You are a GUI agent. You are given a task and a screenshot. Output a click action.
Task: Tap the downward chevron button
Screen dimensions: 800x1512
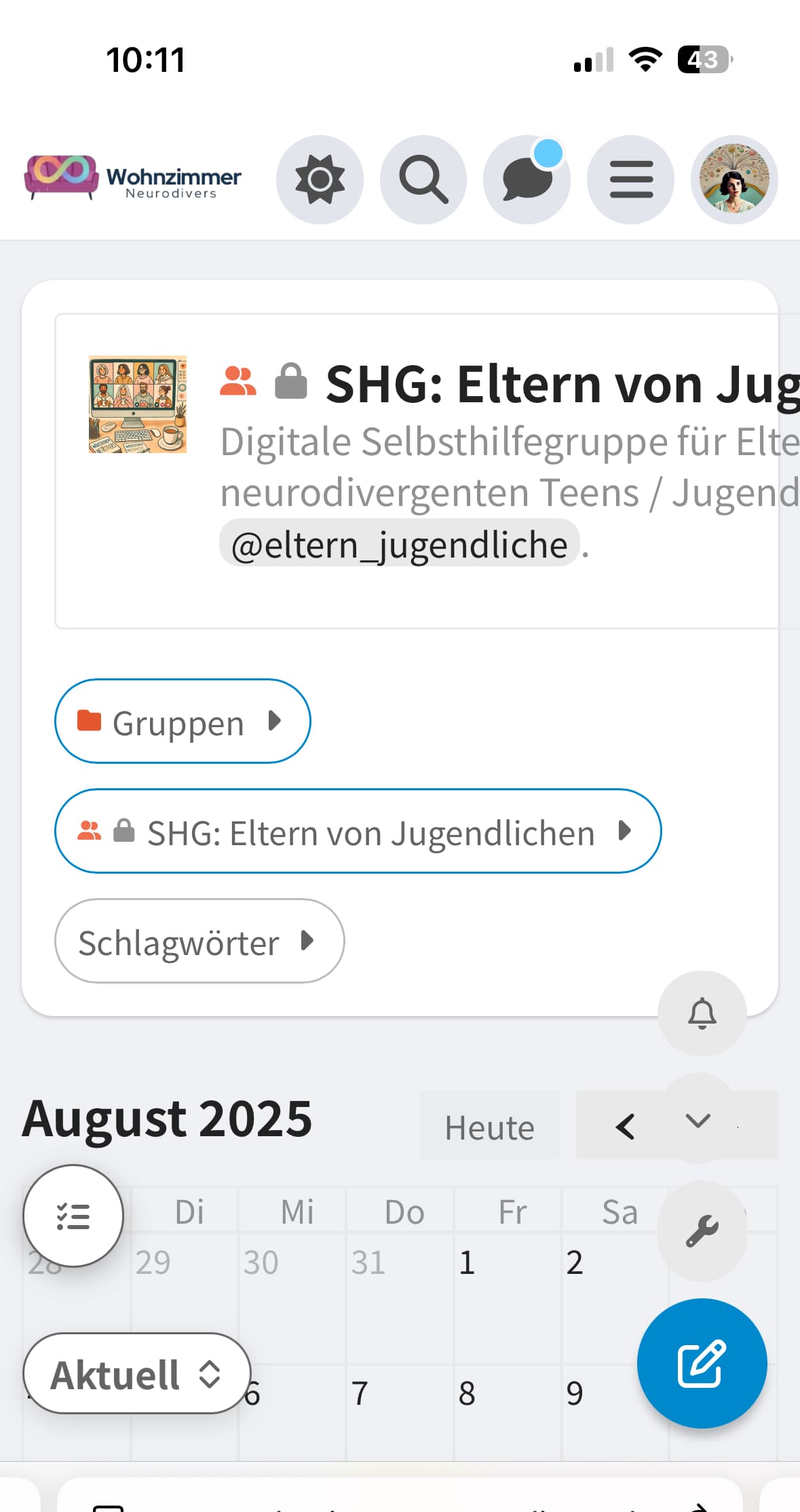coord(698,1120)
